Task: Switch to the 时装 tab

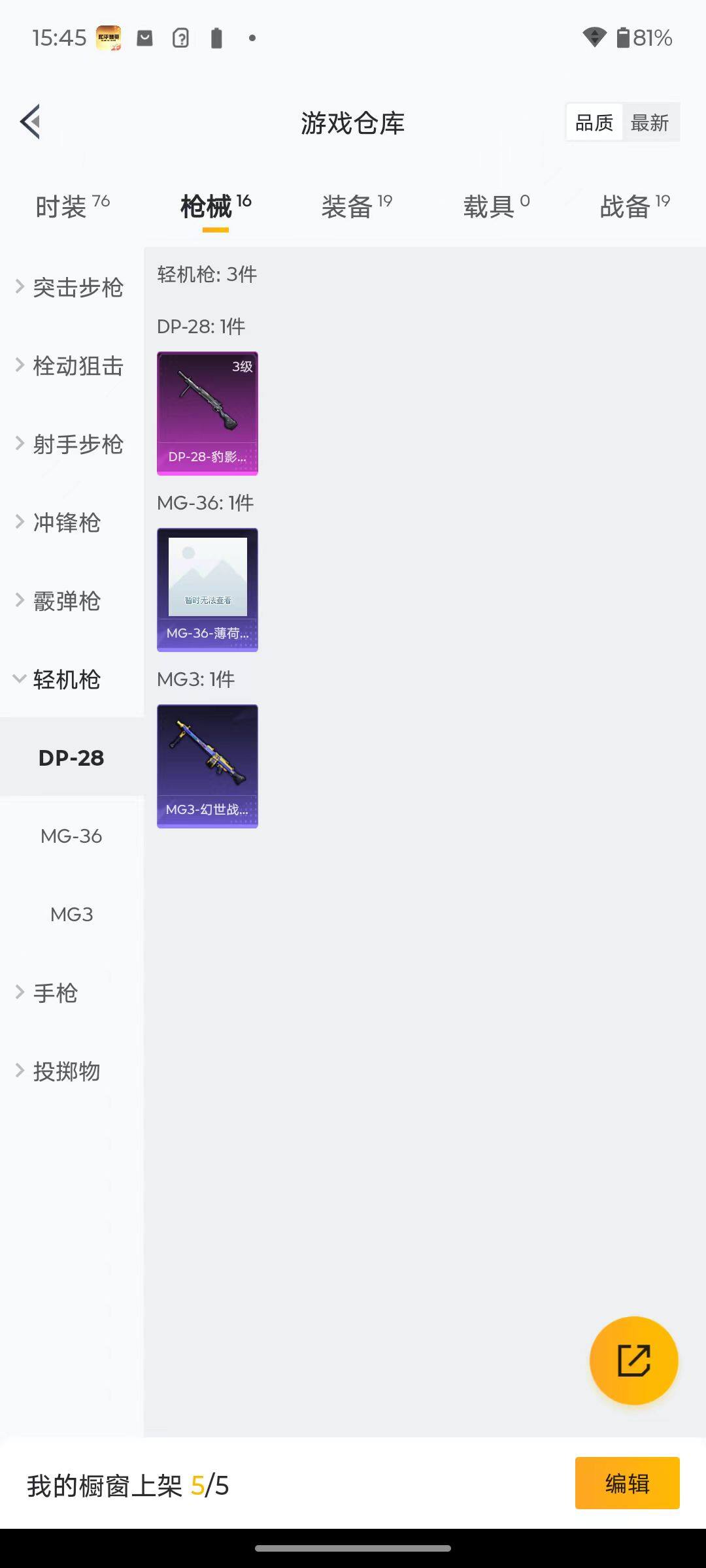Action: click(72, 206)
